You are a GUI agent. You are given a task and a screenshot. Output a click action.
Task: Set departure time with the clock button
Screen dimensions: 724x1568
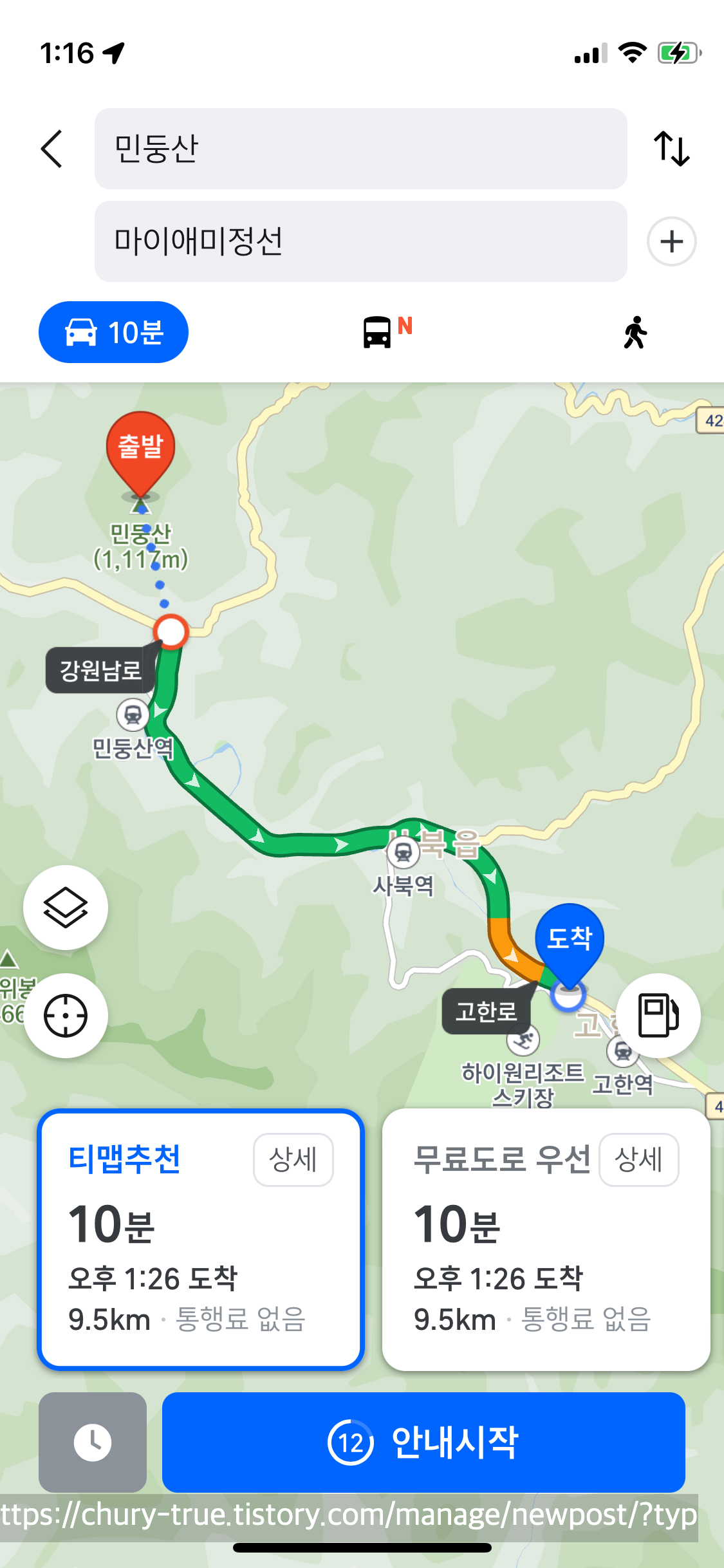point(93,1442)
